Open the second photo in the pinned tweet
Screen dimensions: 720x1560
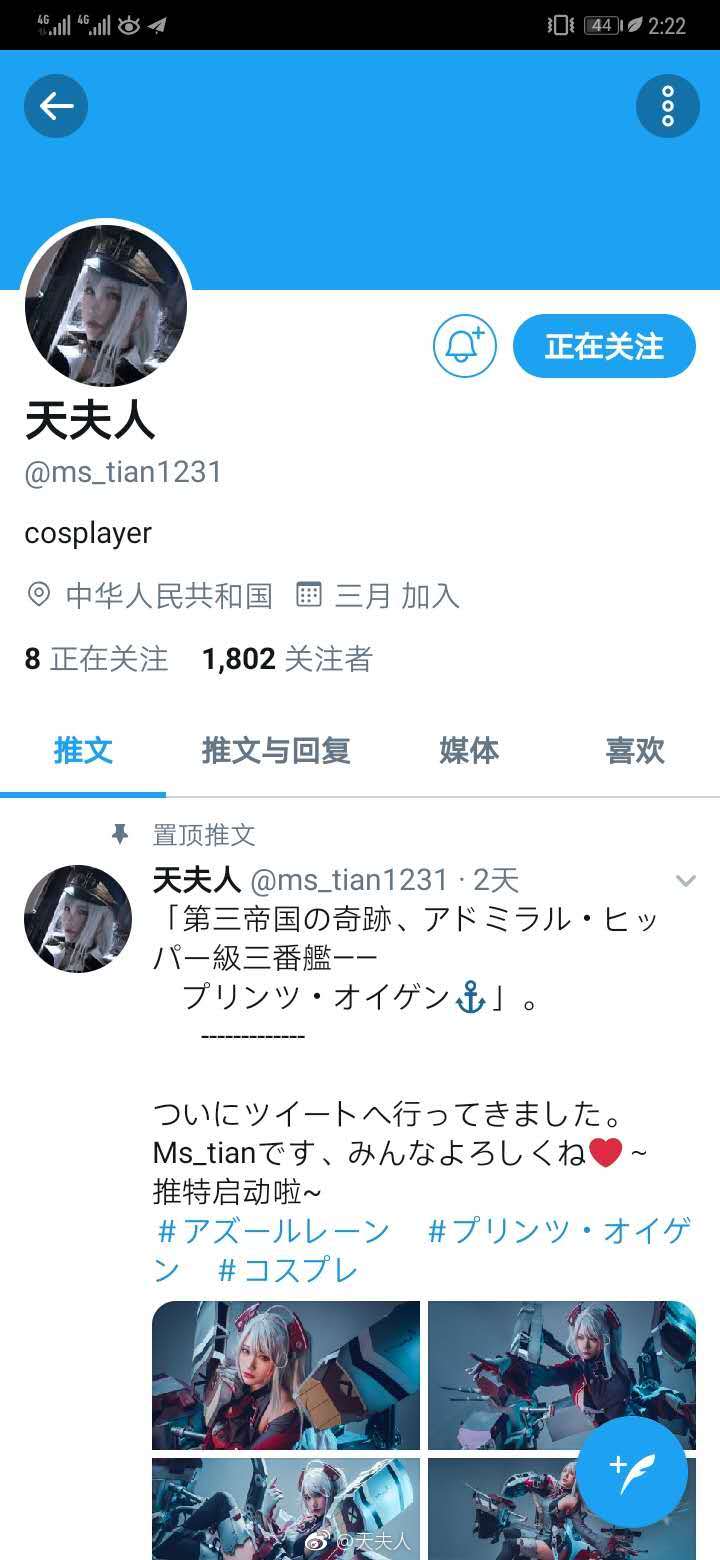point(561,1375)
